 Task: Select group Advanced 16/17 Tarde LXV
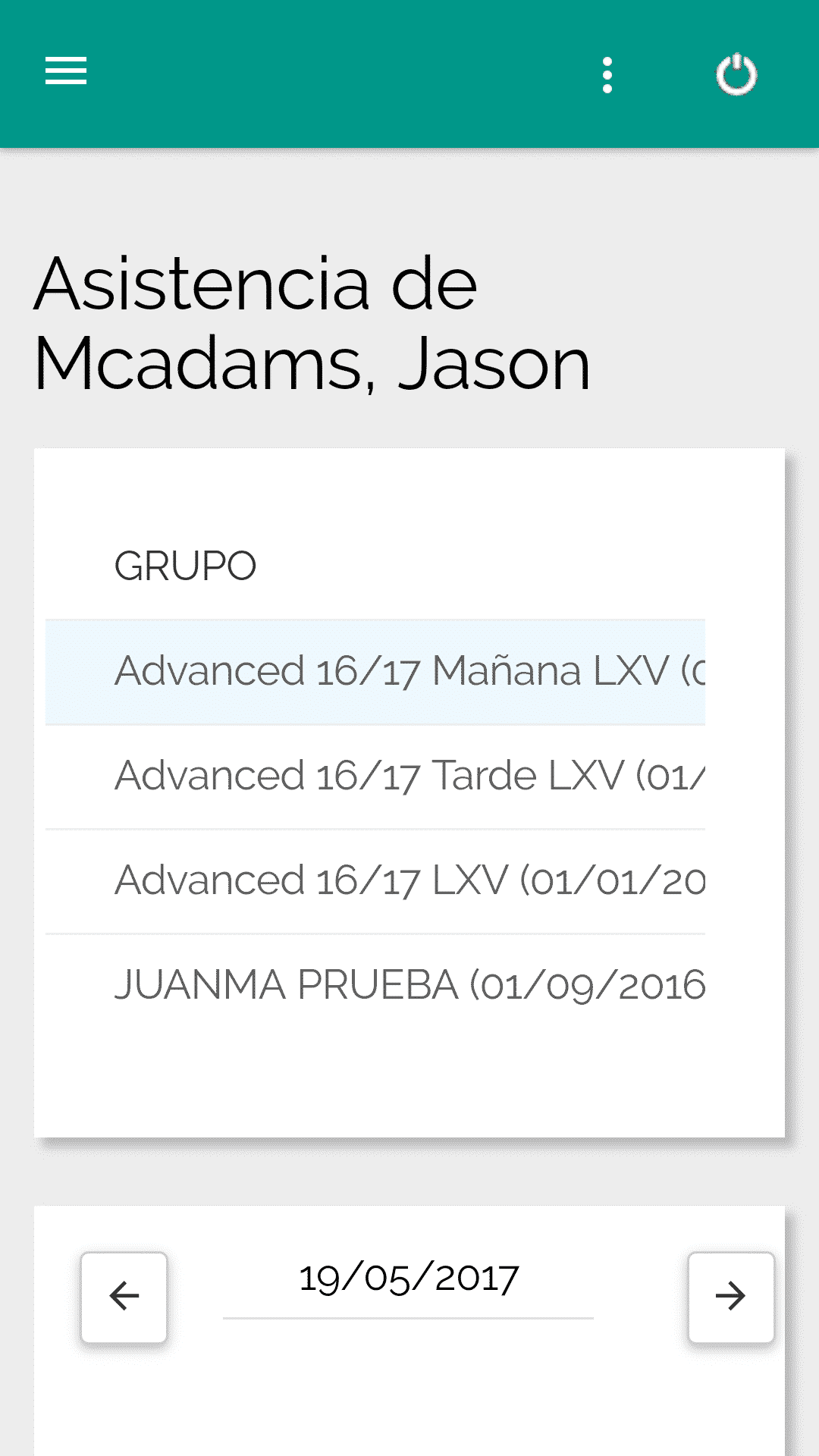pyautogui.click(x=375, y=777)
